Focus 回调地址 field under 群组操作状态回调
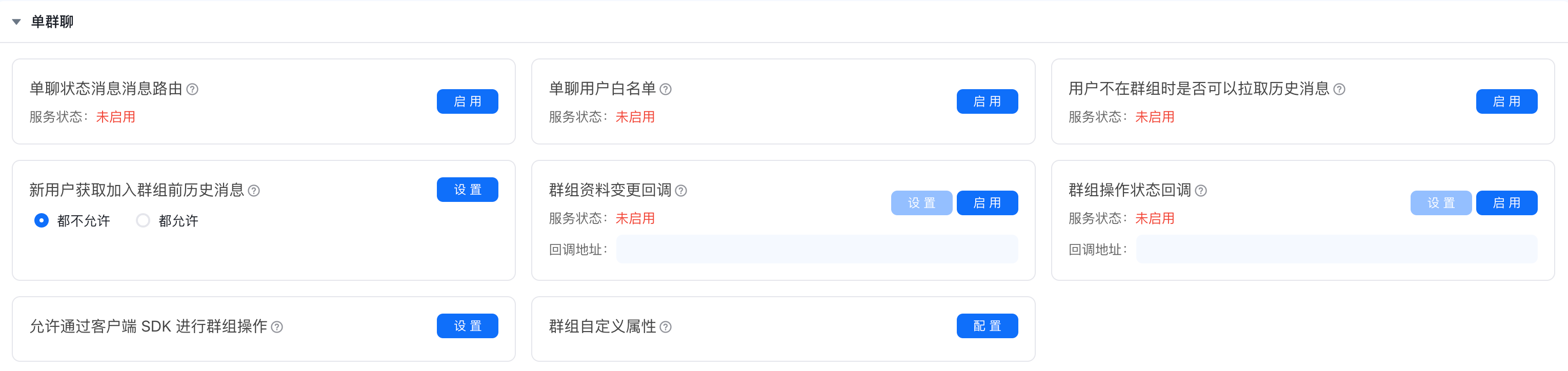The width and height of the screenshot is (1568, 371). click(1336, 250)
